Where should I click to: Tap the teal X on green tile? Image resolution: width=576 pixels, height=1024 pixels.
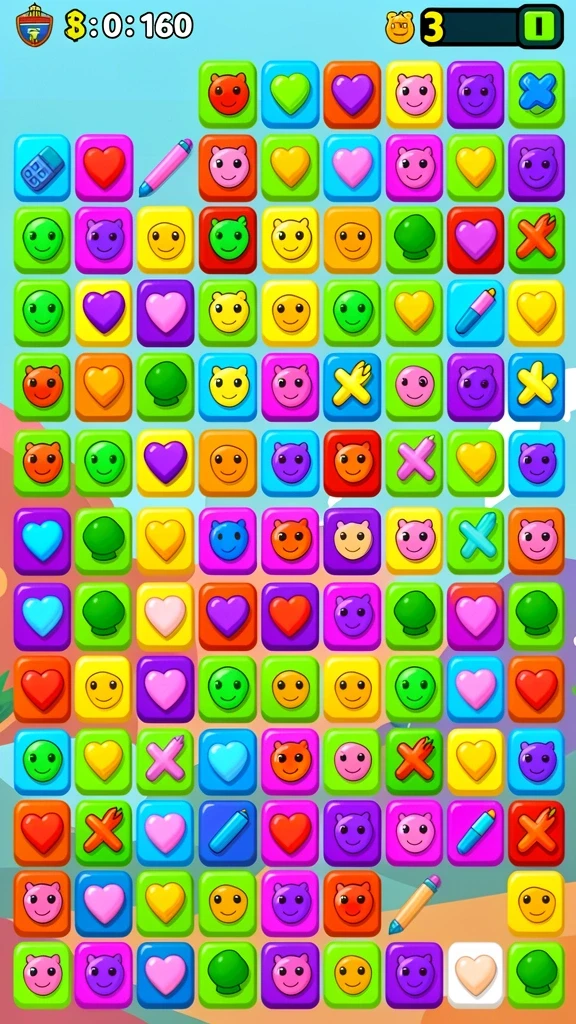pos(475,541)
